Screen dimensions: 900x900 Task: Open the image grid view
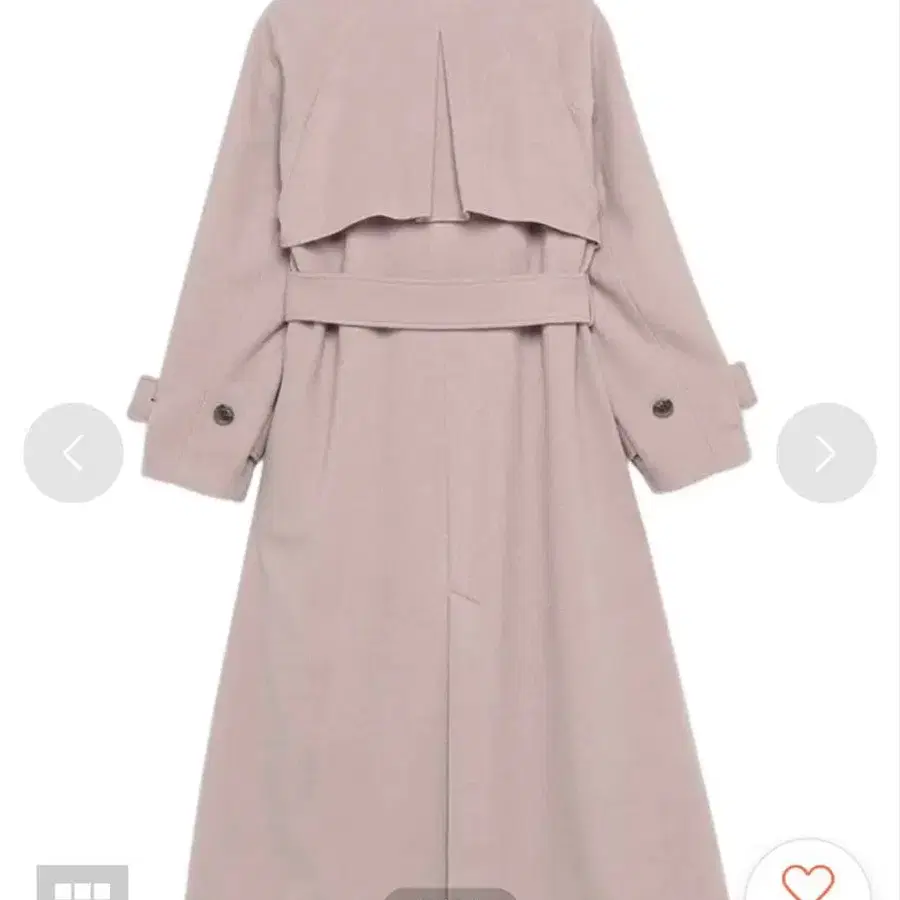click(82, 886)
